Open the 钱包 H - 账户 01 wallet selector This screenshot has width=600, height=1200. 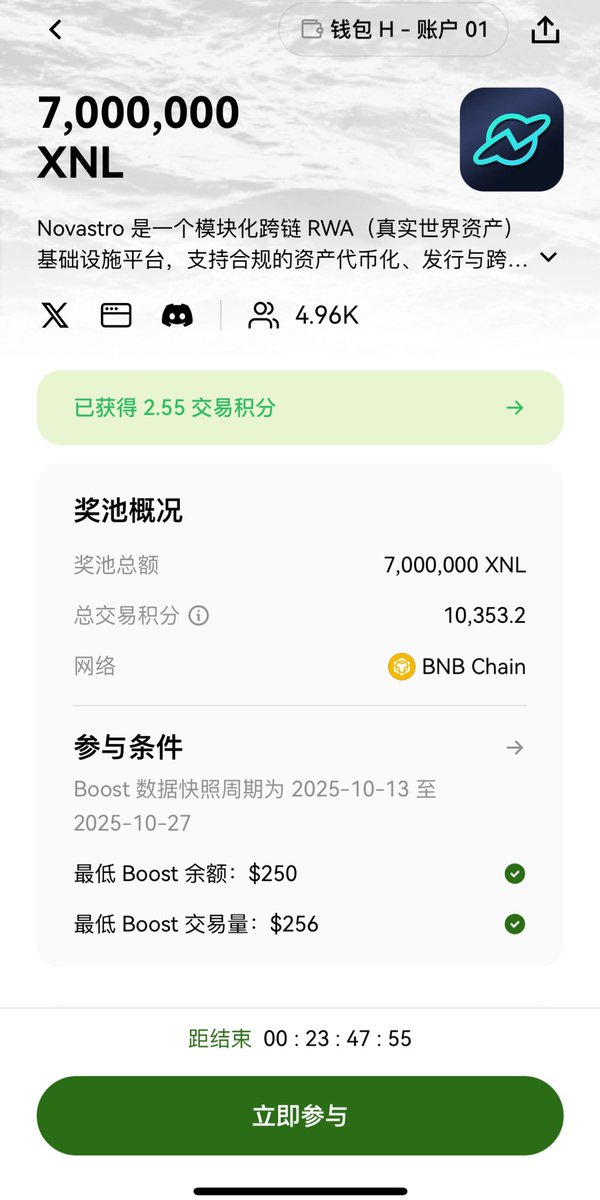[393, 30]
